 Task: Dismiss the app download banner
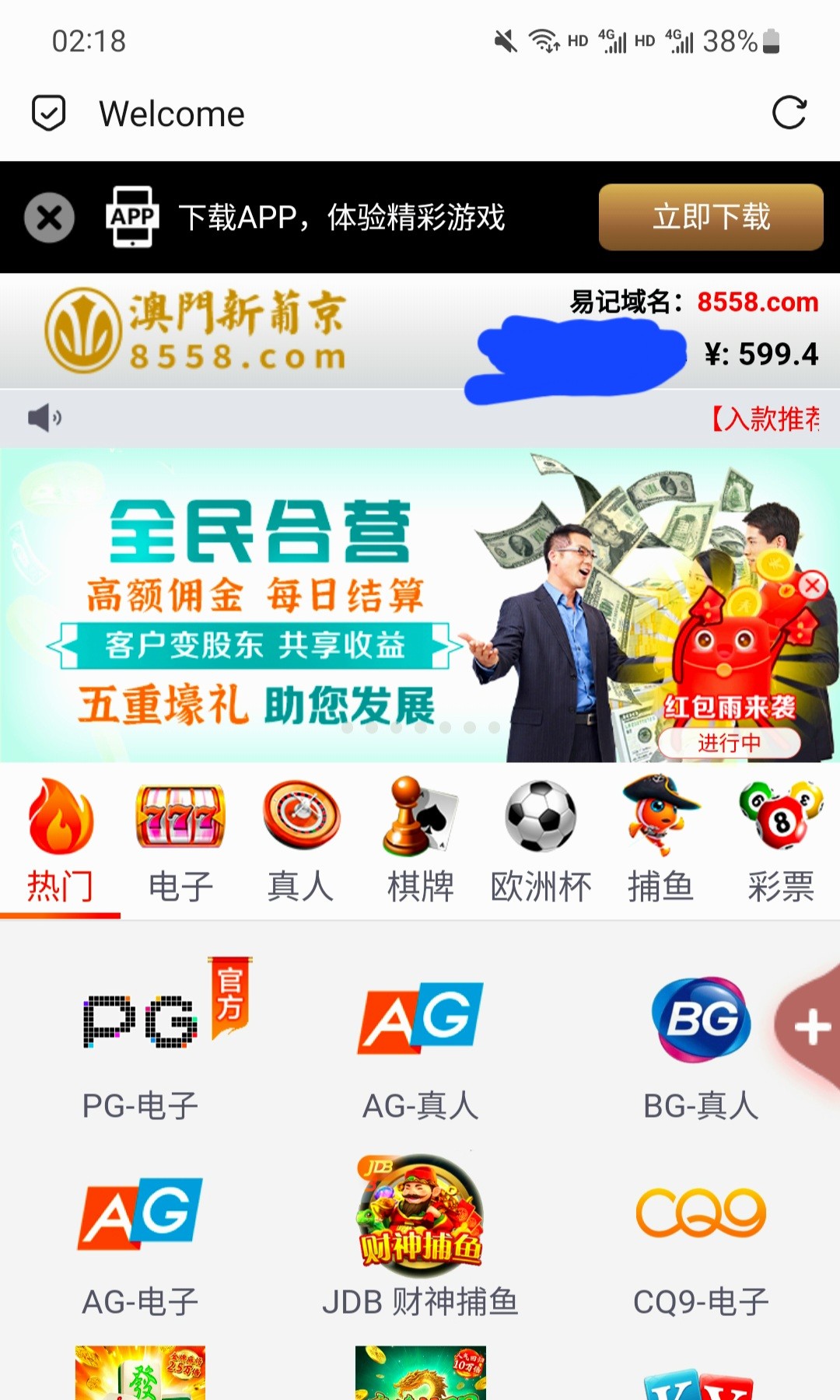click(49, 218)
